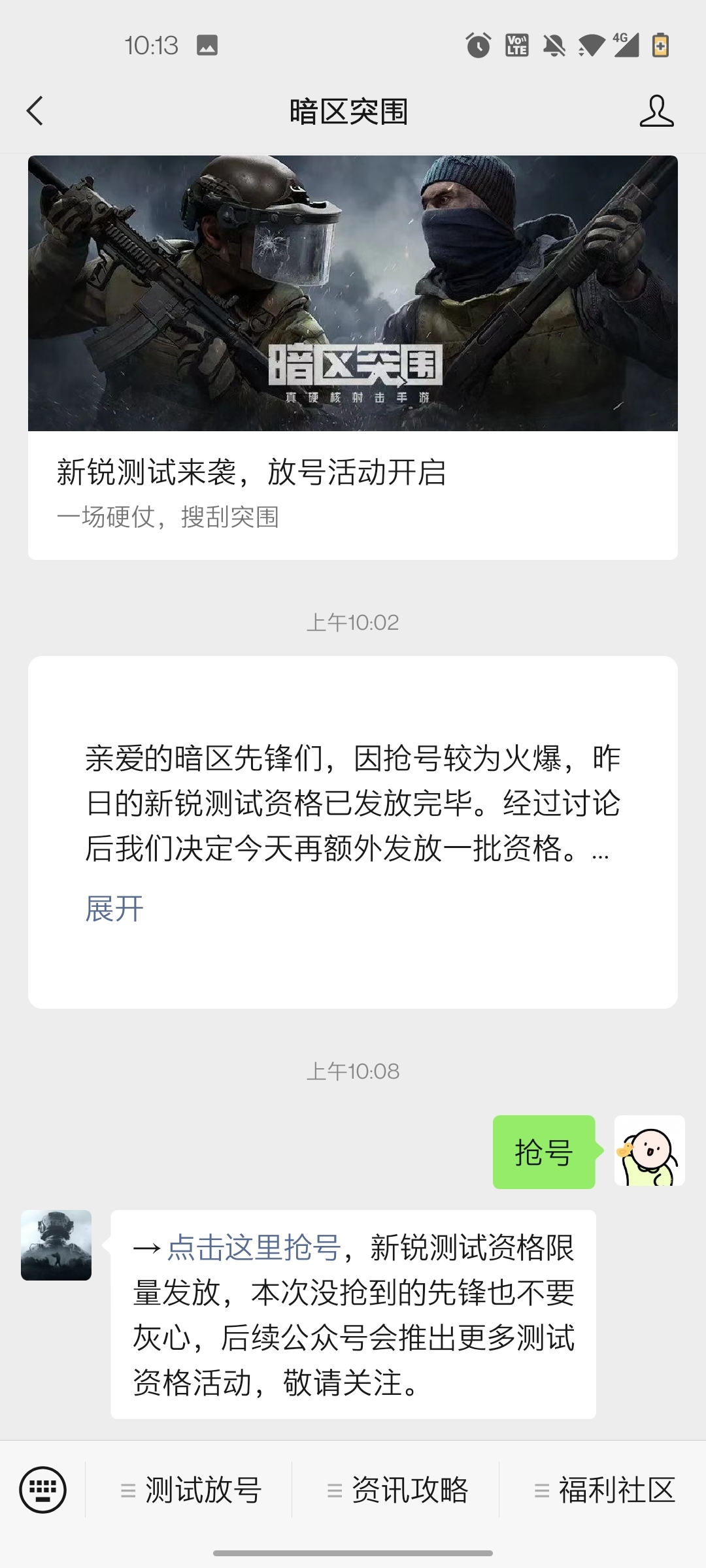Open the account profile icon
This screenshot has width=706, height=1568.
click(x=656, y=111)
